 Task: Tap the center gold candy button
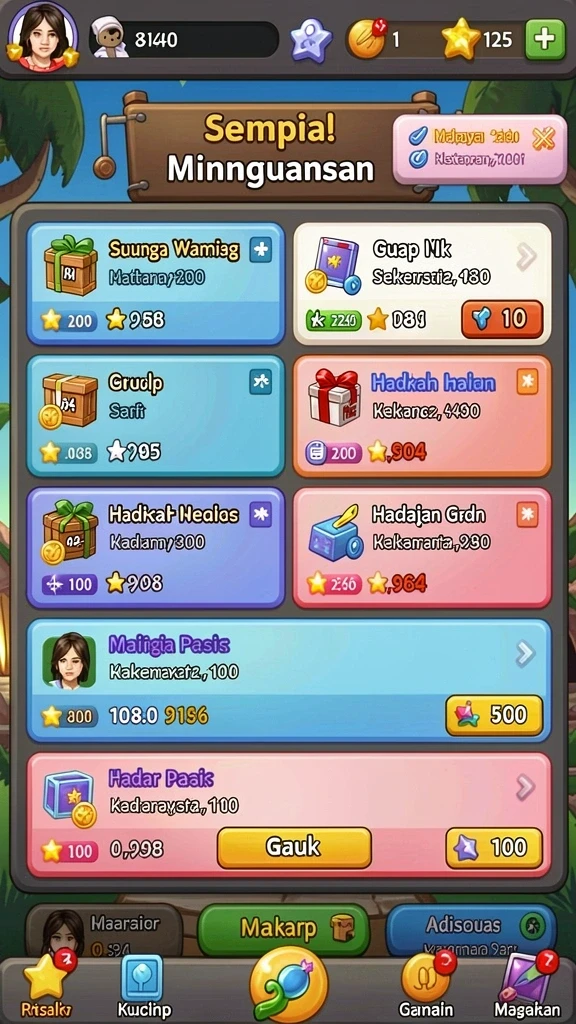point(289,985)
